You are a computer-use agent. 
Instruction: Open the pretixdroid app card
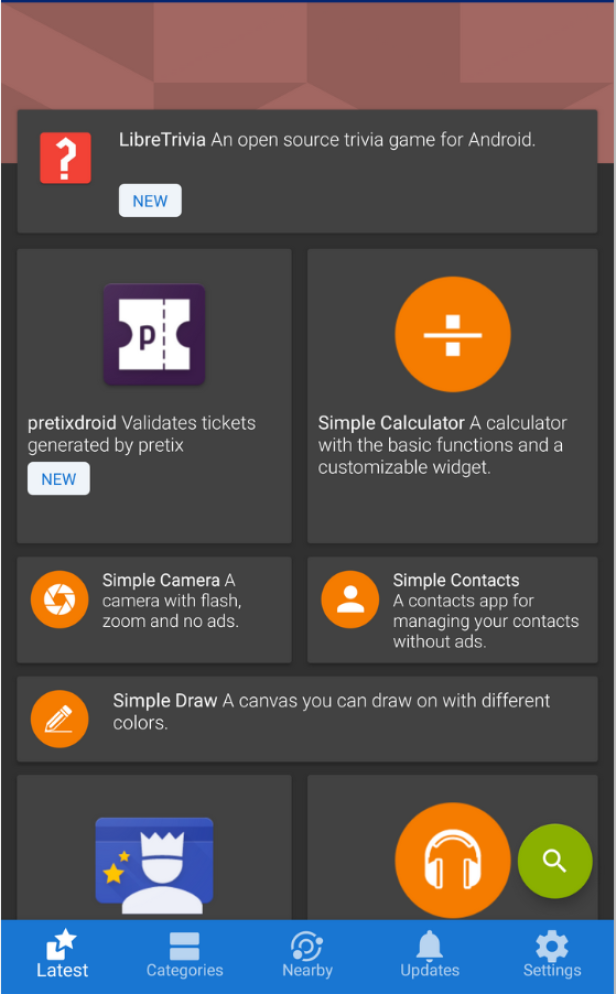click(154, 396)
